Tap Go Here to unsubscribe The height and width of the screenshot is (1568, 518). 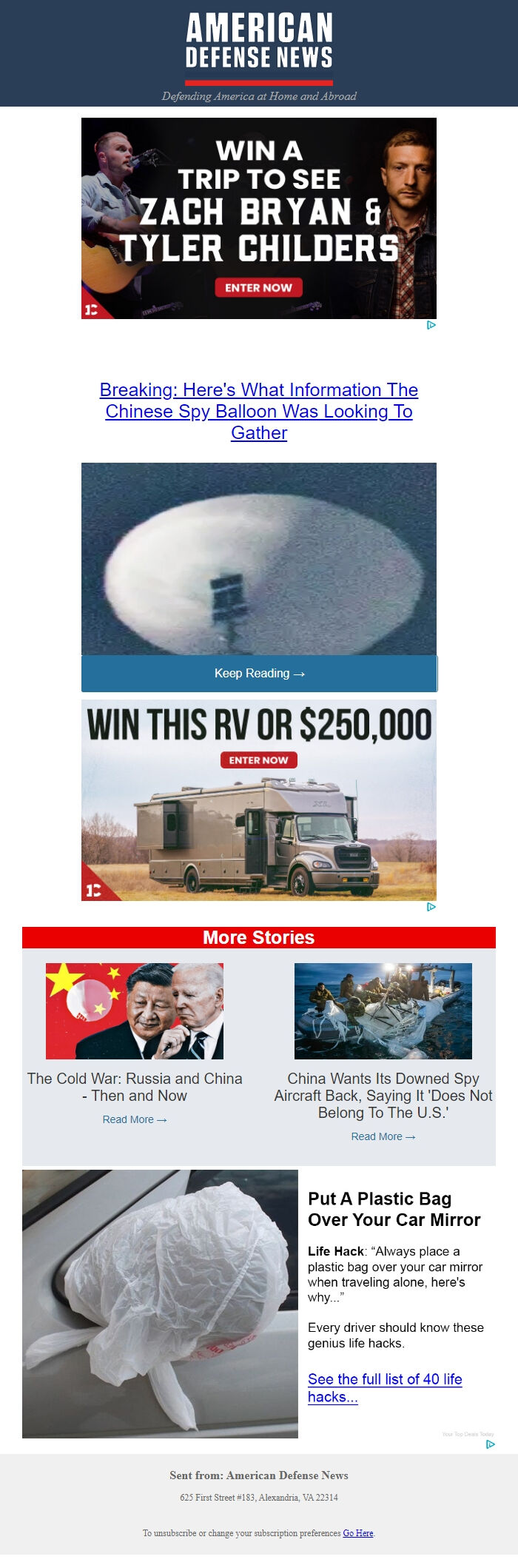click(358, 1532)
